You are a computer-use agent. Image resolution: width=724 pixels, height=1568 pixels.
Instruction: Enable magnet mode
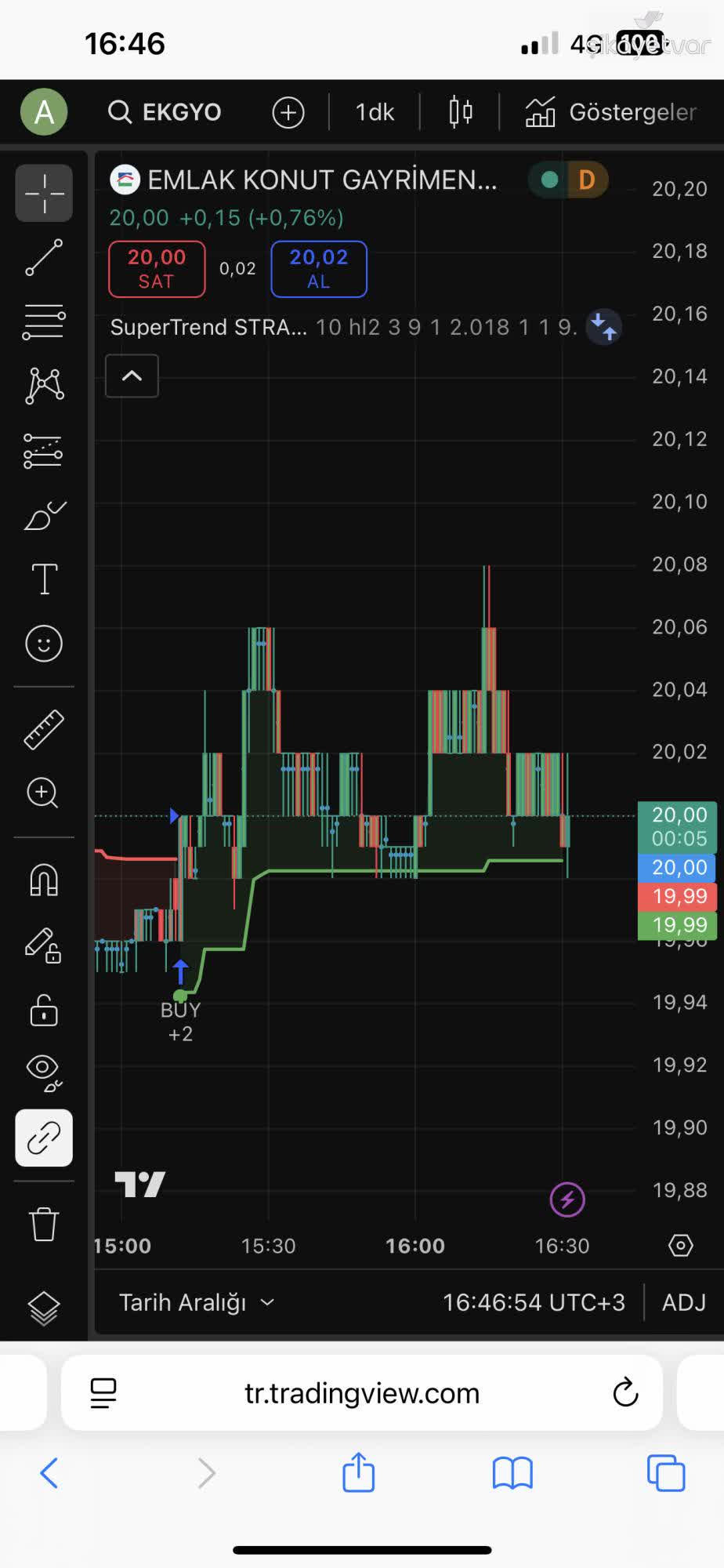pos(43,880)
